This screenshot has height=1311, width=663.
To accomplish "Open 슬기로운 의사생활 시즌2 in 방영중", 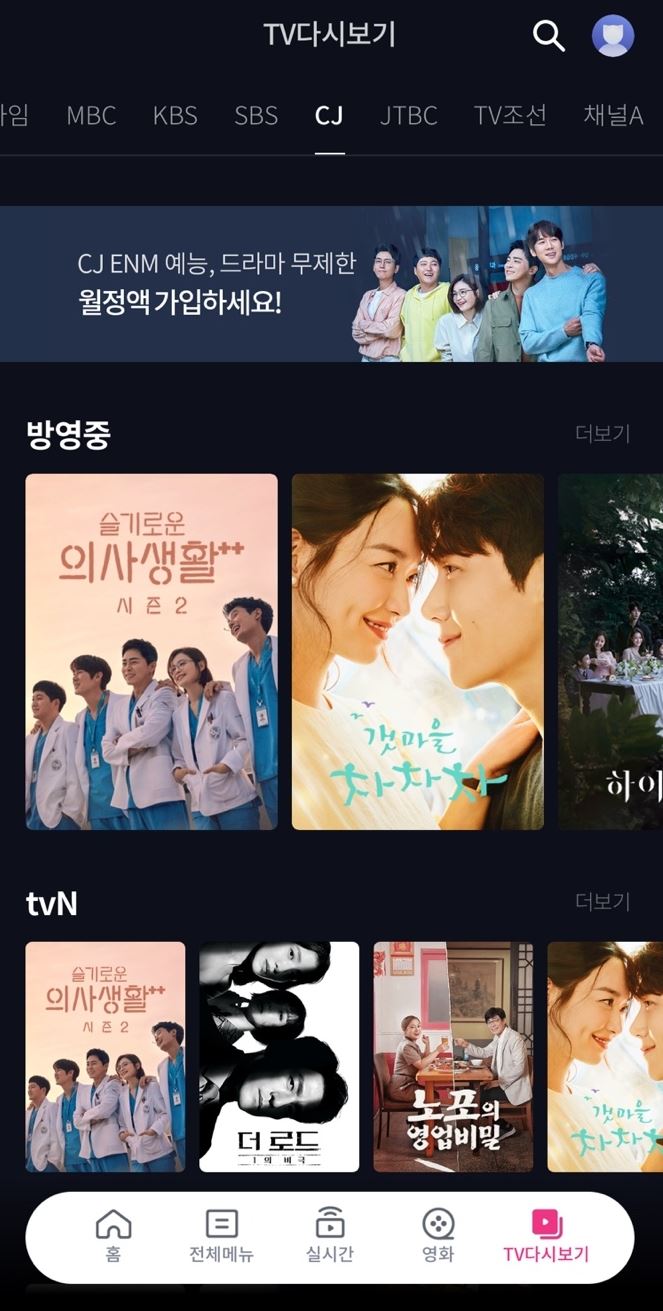I will tap(151, 651).
